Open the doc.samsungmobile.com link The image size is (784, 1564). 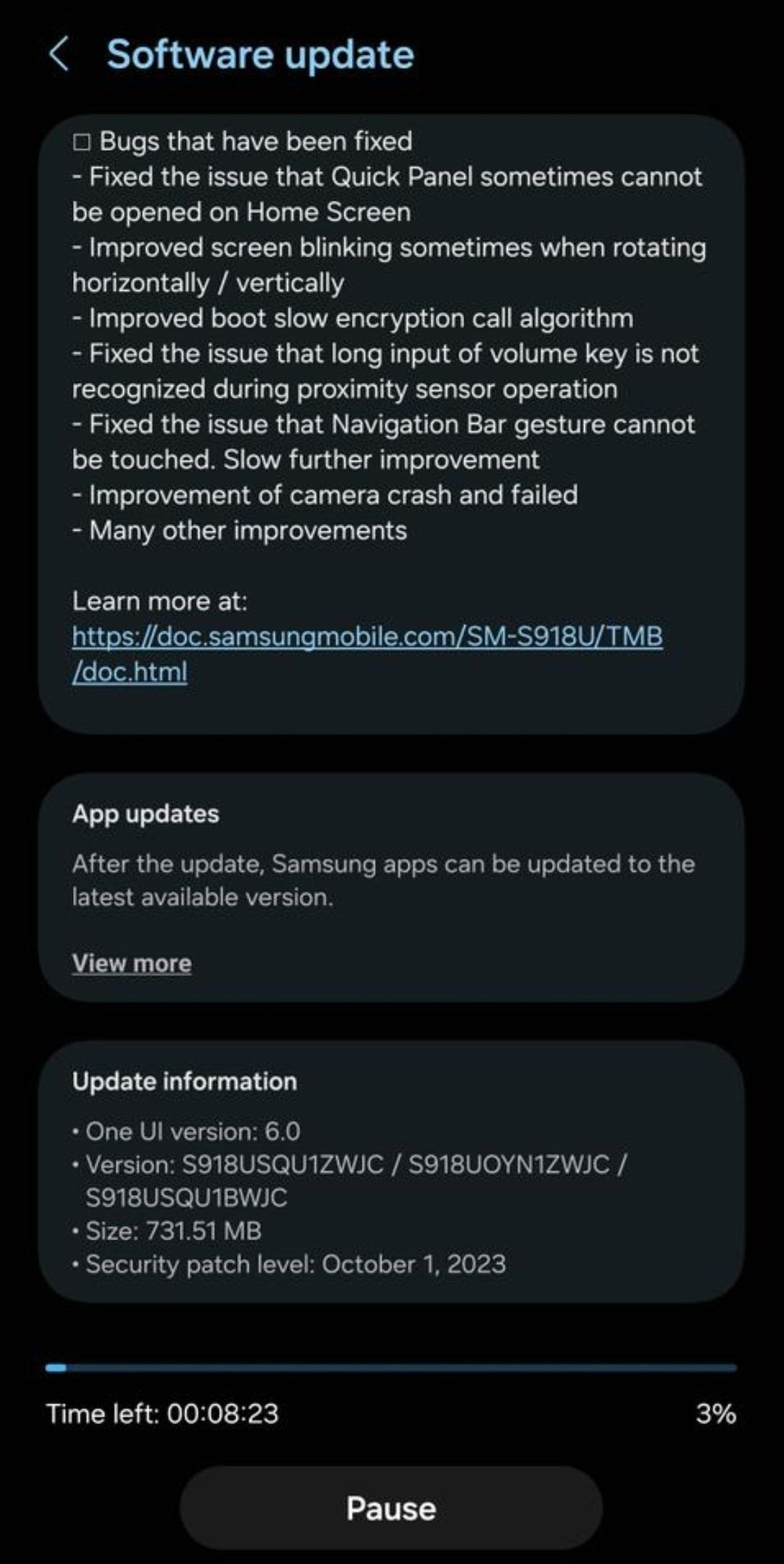(x=366, y=637)
